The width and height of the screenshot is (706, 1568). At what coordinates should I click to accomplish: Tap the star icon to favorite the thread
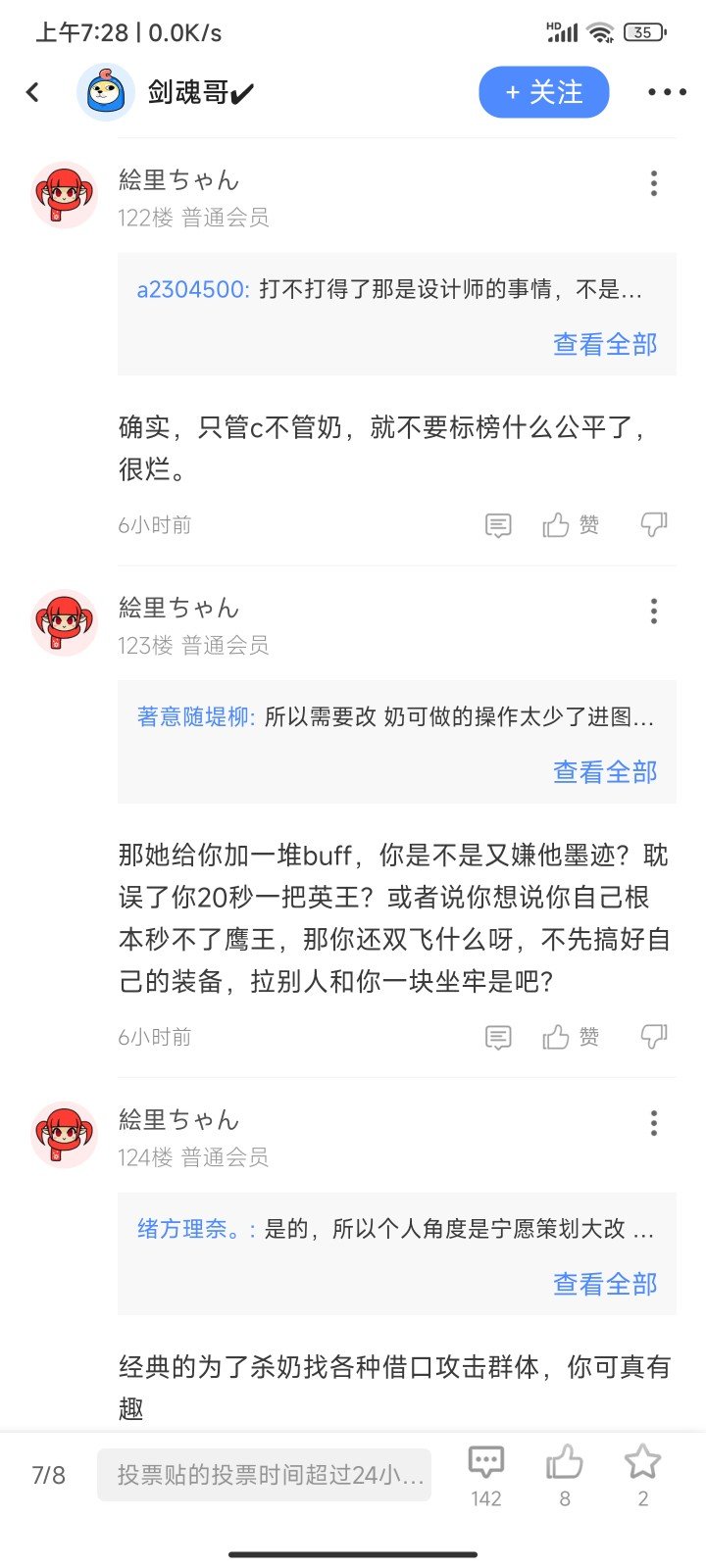pyautogui.click(x=642, y=1460)
